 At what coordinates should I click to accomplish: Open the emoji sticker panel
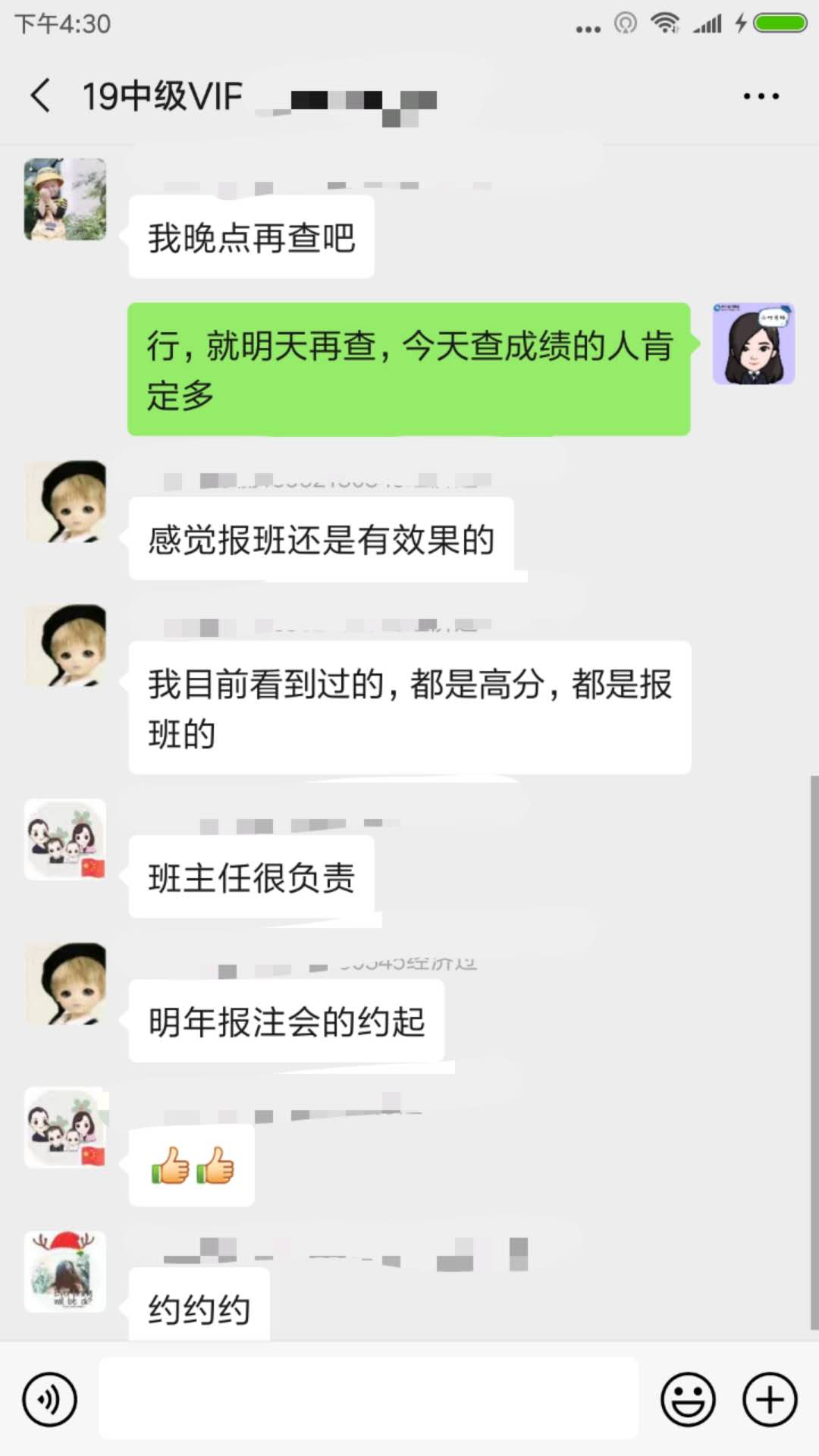688,1399
